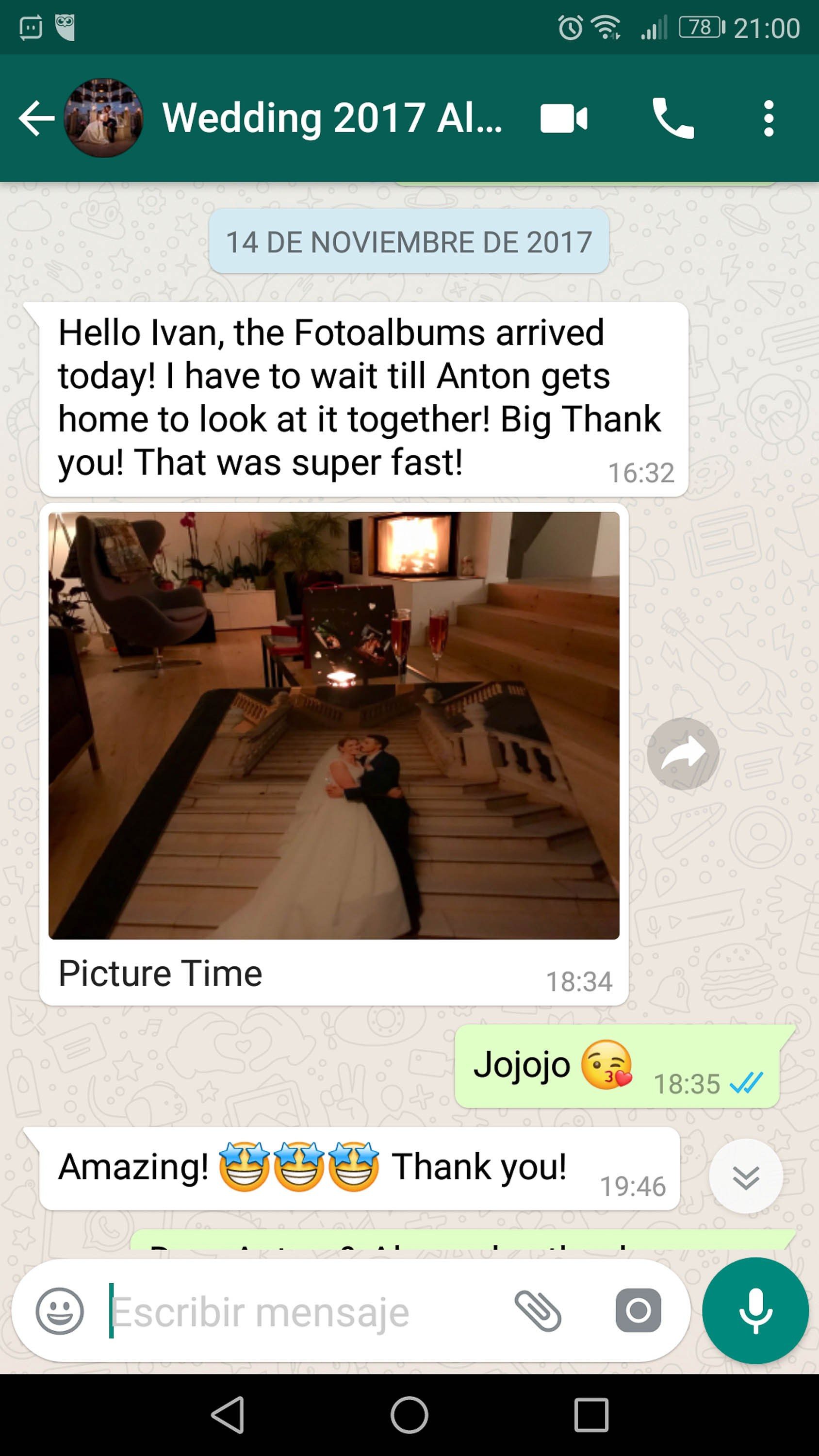The height and width of the screenshot is (1456, 819).
Task: Open the emoji picker
Action: click(x=60, y=1311)
